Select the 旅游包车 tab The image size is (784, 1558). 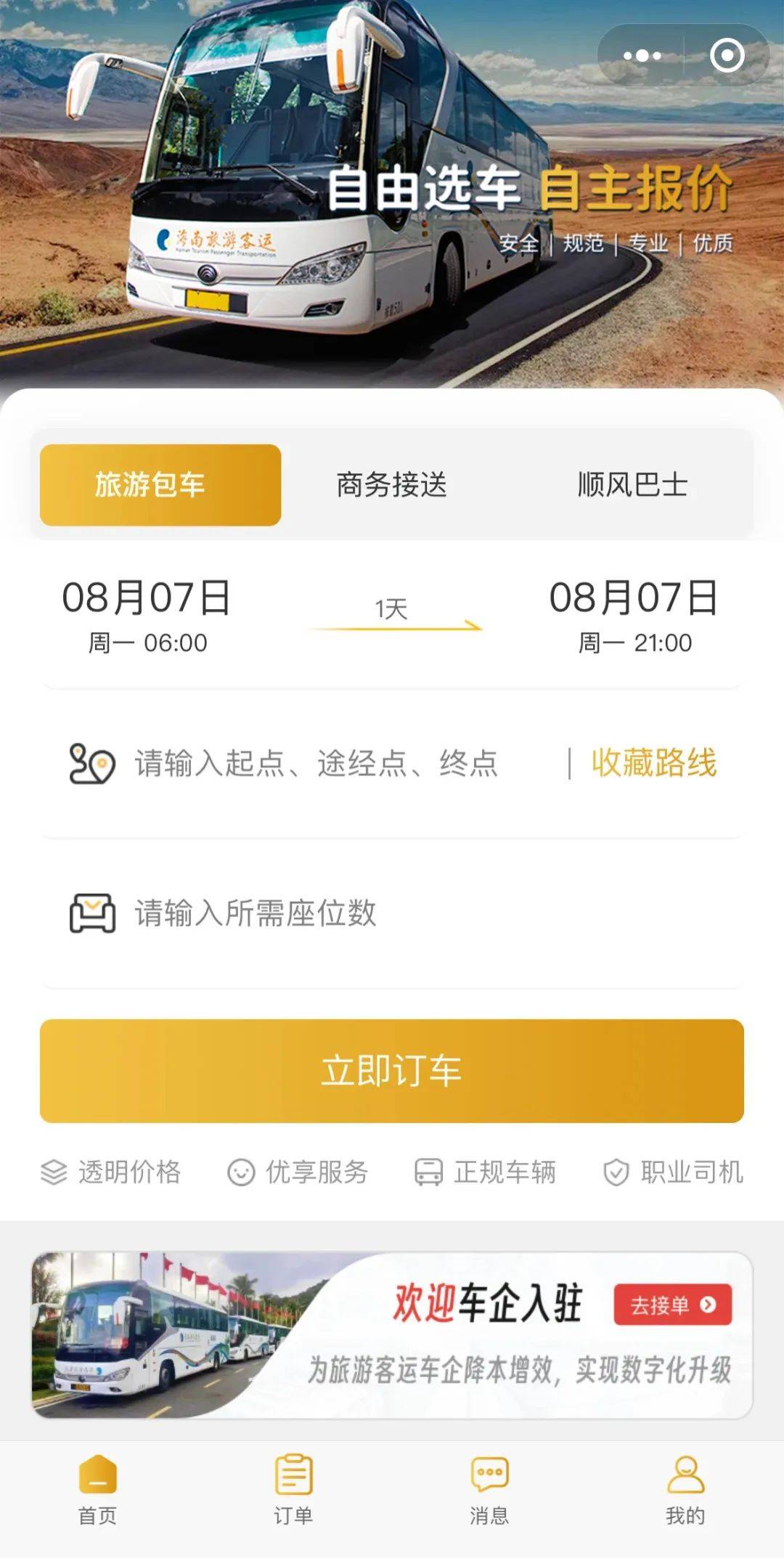point(160,485)
